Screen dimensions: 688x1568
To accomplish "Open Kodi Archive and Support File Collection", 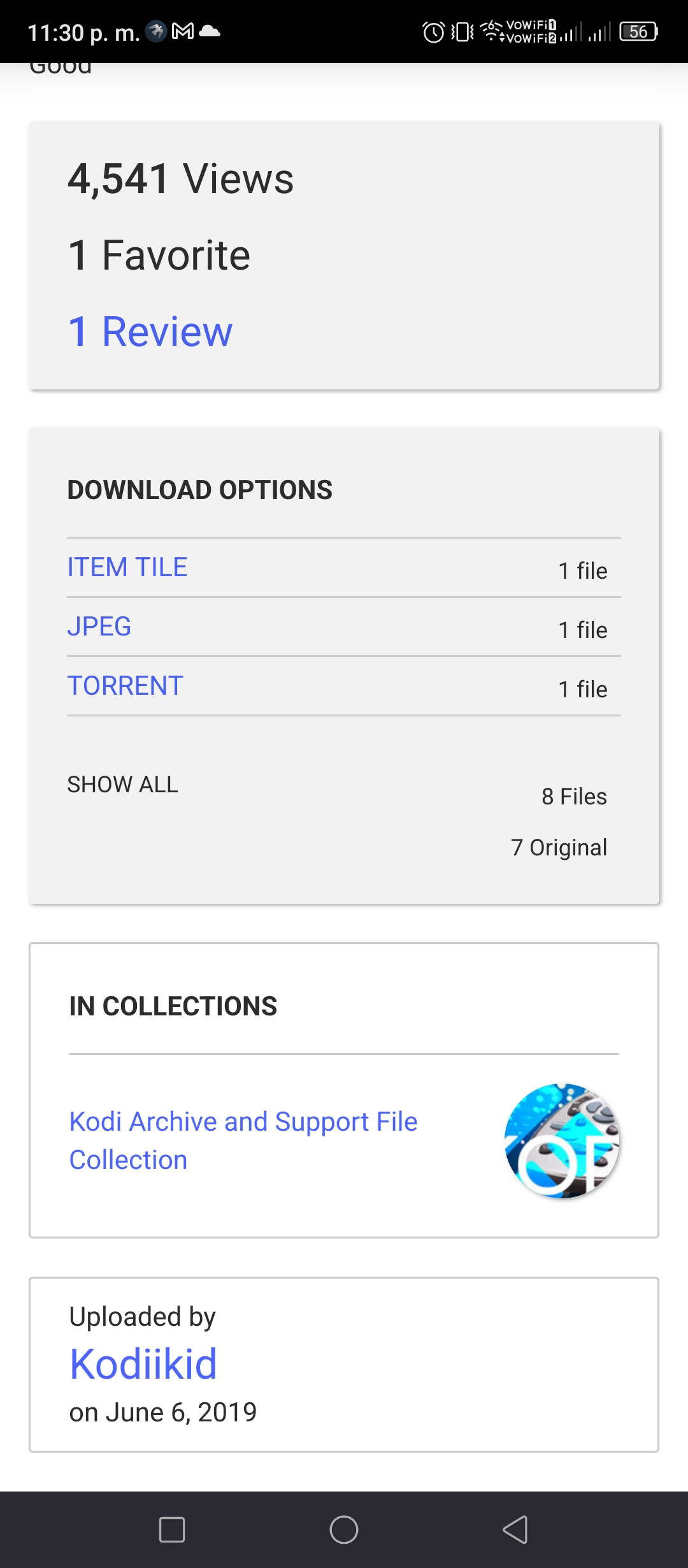I will [x=243, y=1141].
